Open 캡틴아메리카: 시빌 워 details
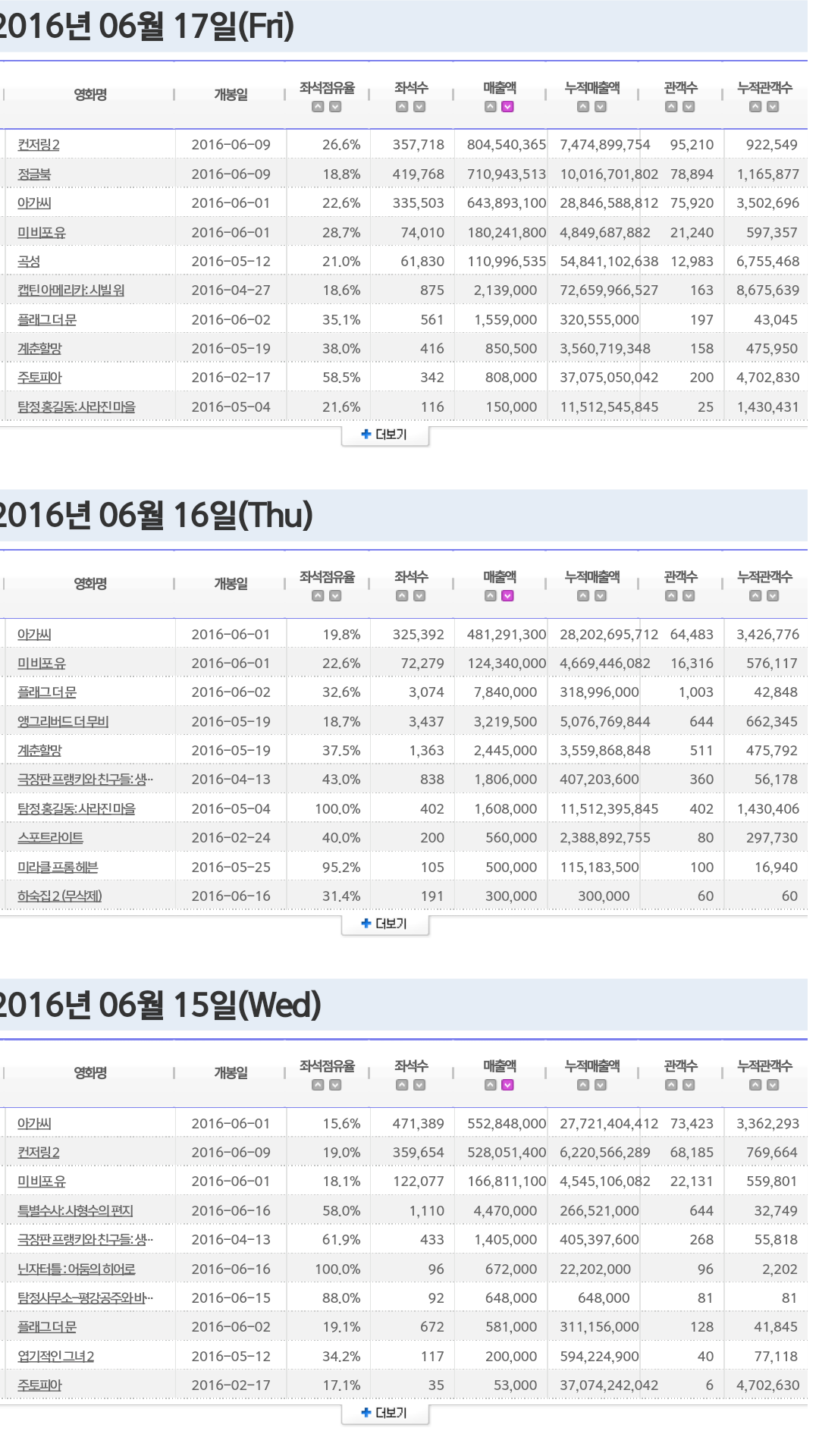819x1456 pixels. (71, 290)
